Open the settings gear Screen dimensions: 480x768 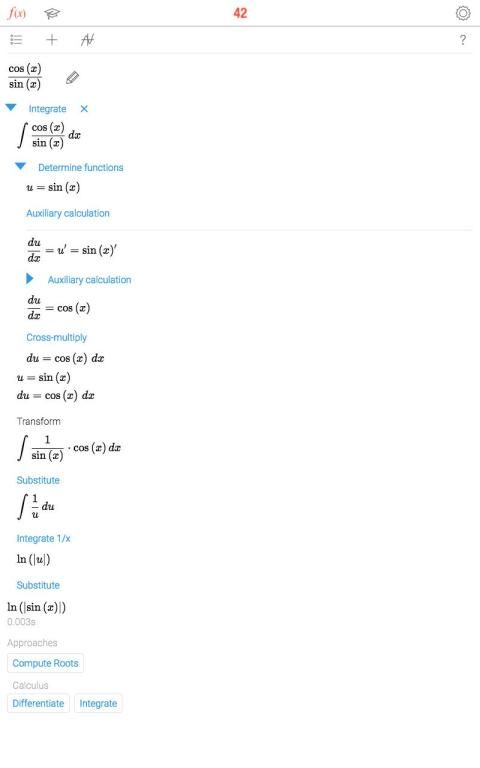pyautogui.click(x=463, y=13)
